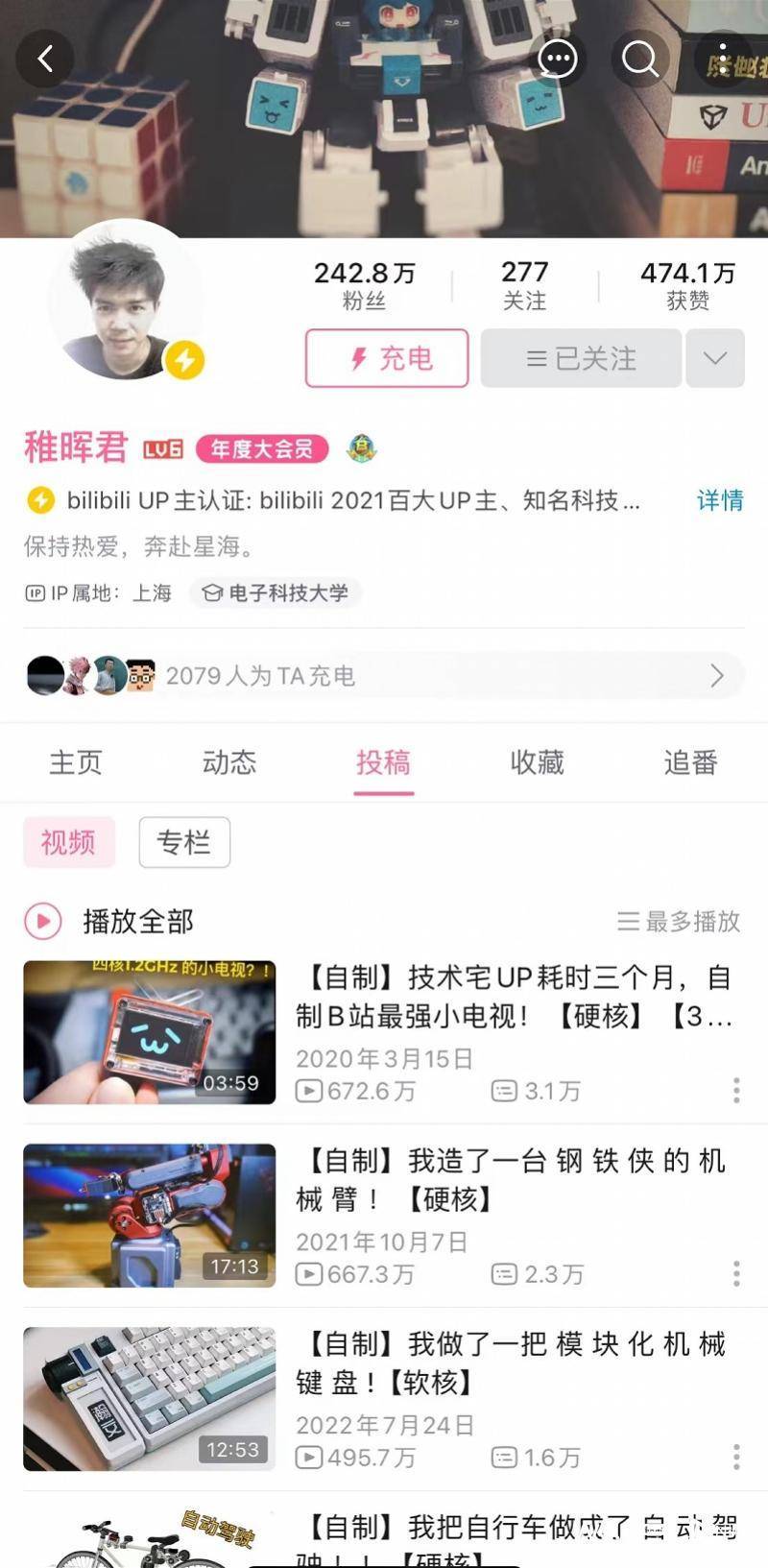The width and height of the screenshot is (768, 1568).
Task: Tap the play icon next to 播放全部
Action: click(x=40, y=920)
